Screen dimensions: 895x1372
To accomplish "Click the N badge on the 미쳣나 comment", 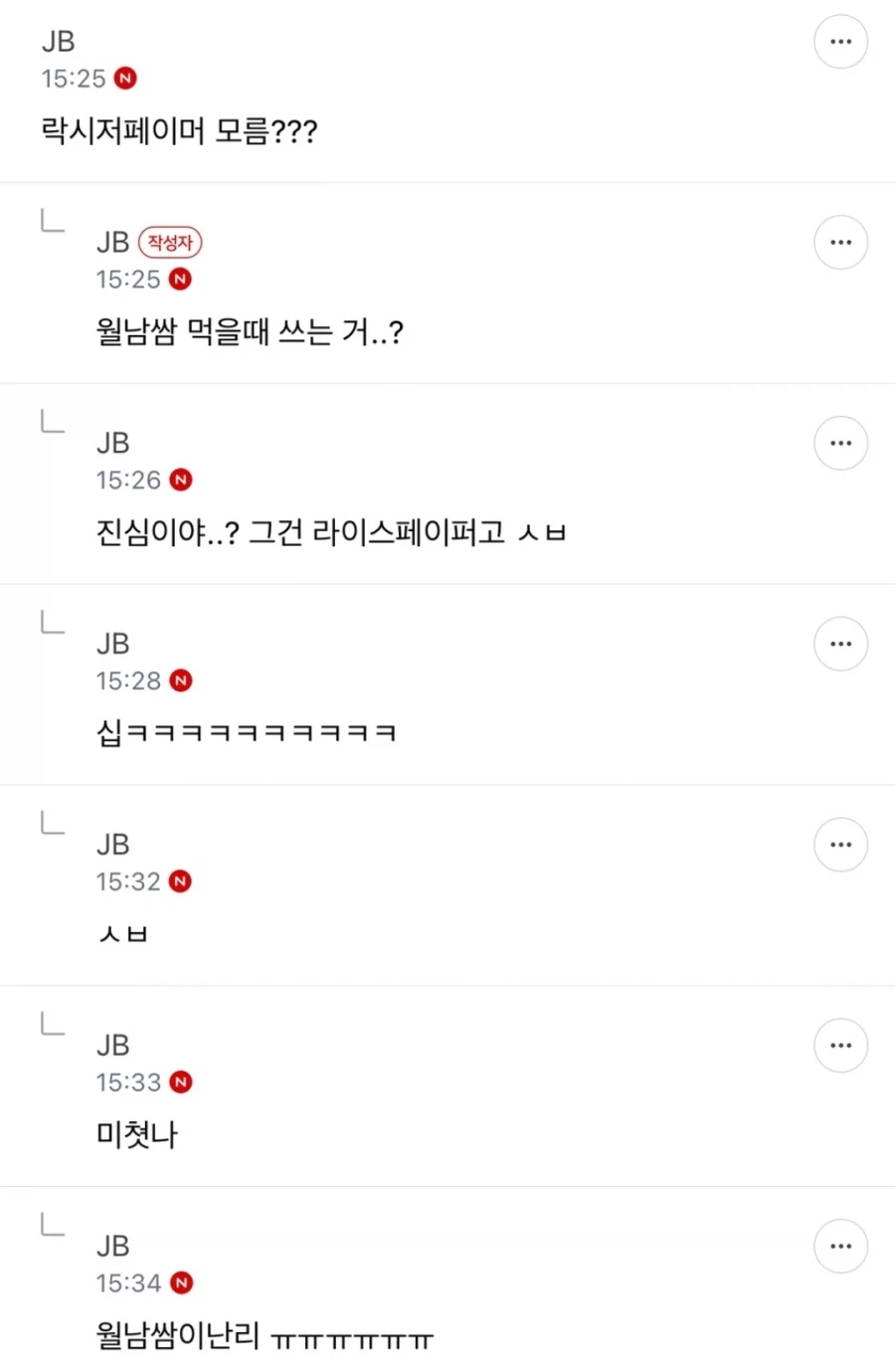I will [180, 1081].
